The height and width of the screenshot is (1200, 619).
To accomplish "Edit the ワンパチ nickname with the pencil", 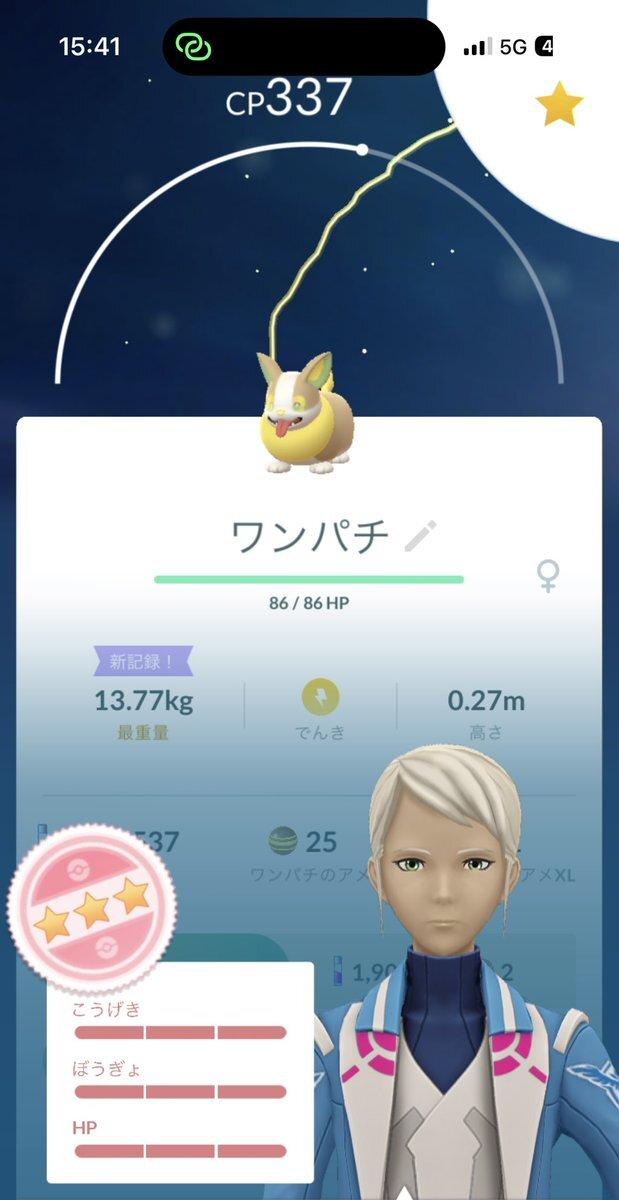I will 421,537.
